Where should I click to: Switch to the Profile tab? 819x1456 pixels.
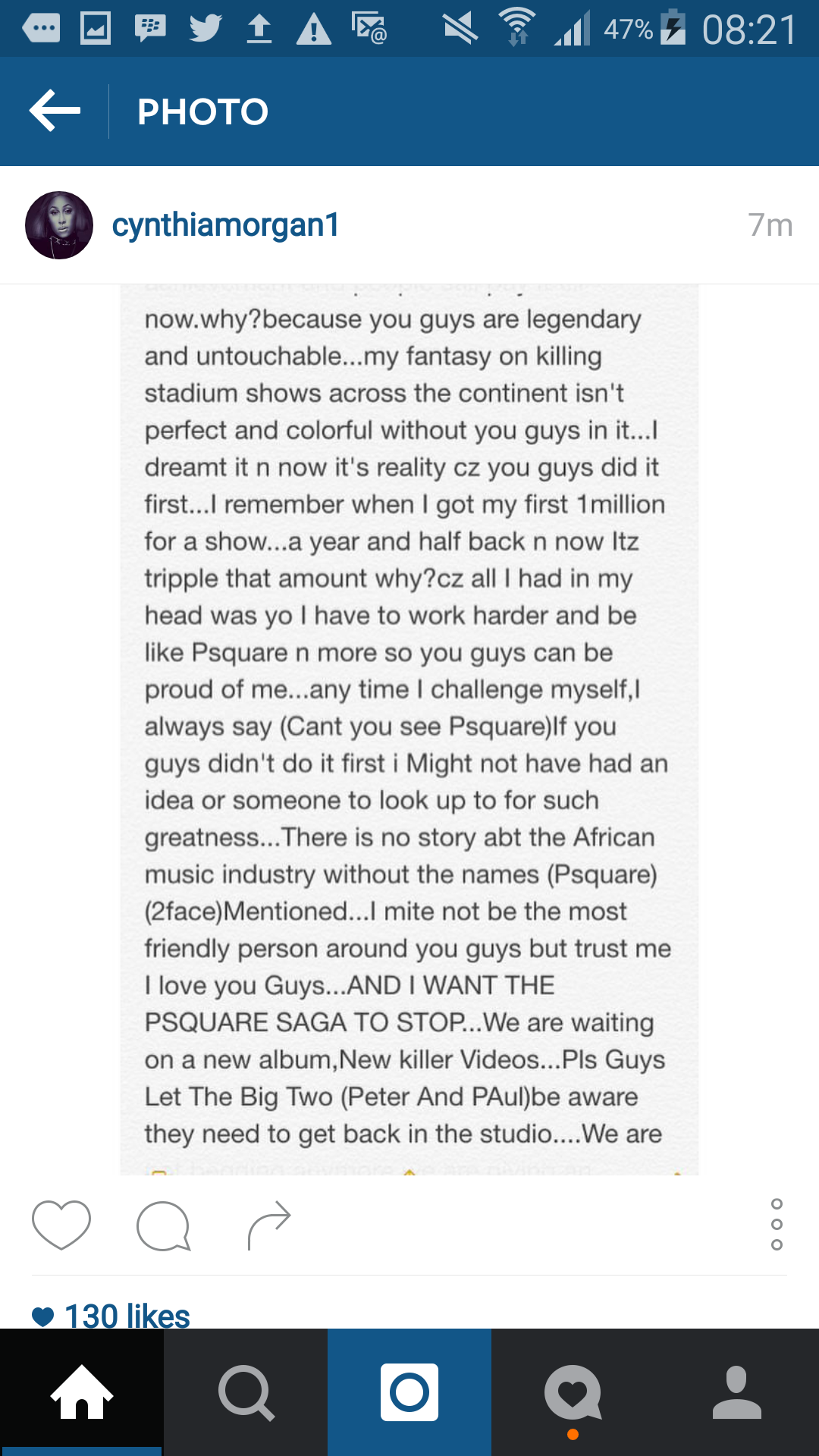(736, 1392)
